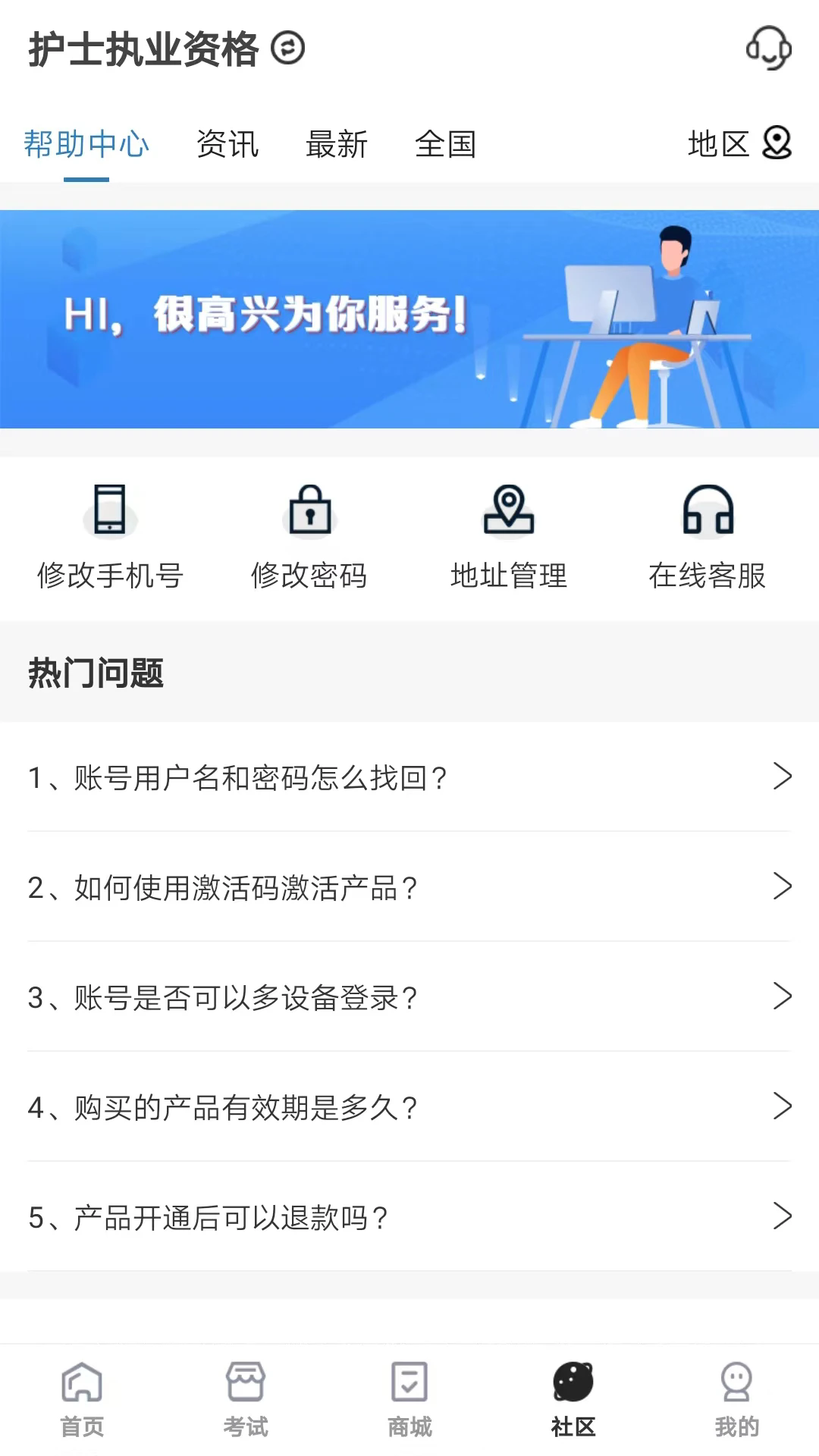Switch to the 资讯 tab
This screenshot has width=819, height=1456.
(227, 143)
